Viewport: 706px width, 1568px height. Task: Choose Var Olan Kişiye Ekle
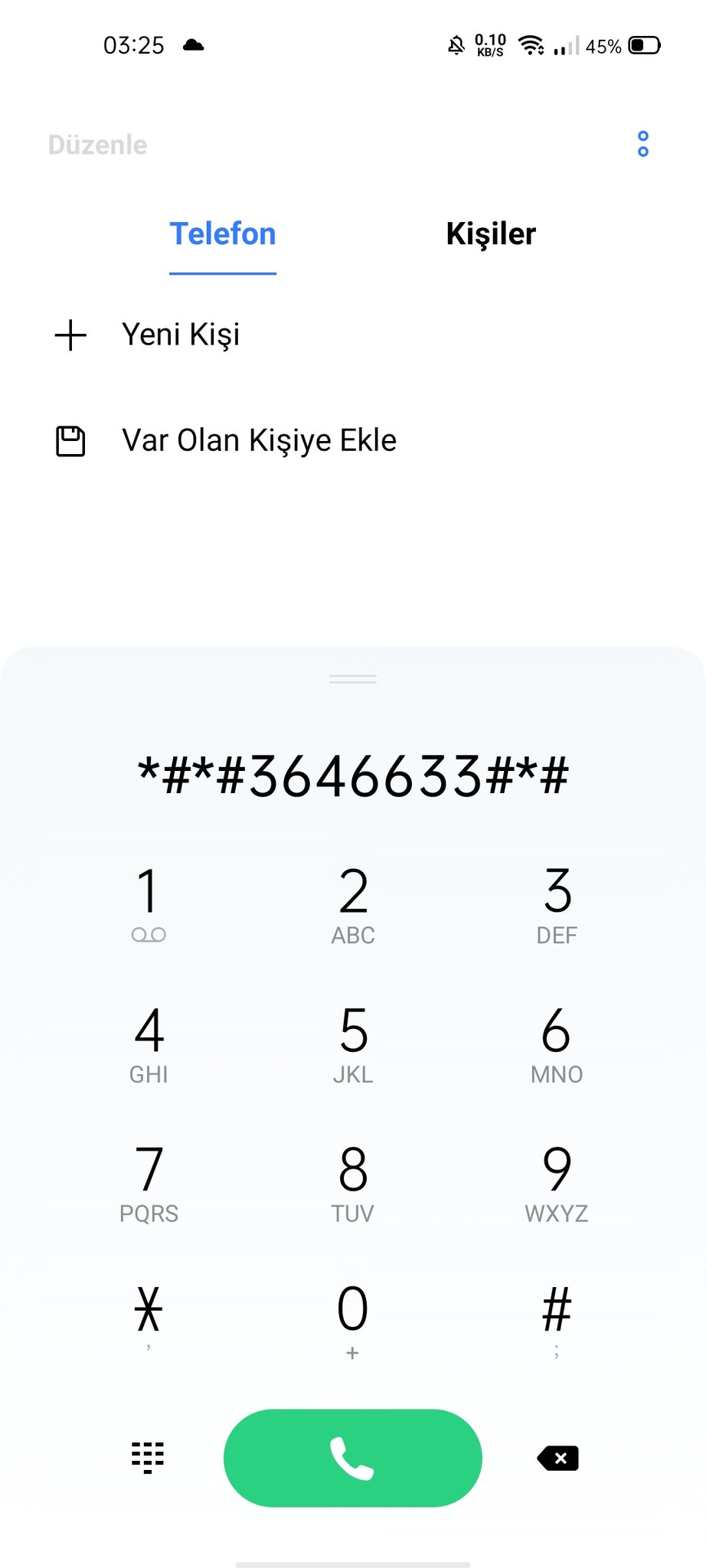pyautogui.click(x=353, y=440)
